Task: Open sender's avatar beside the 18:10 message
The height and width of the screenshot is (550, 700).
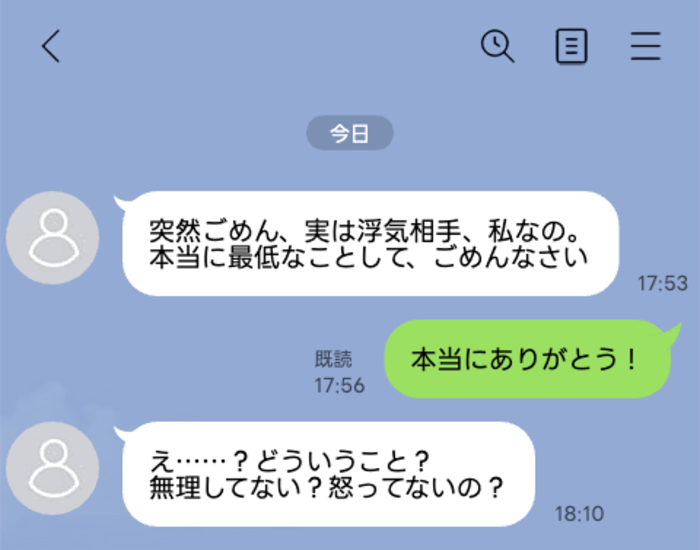Action: [x=52, y=468]
